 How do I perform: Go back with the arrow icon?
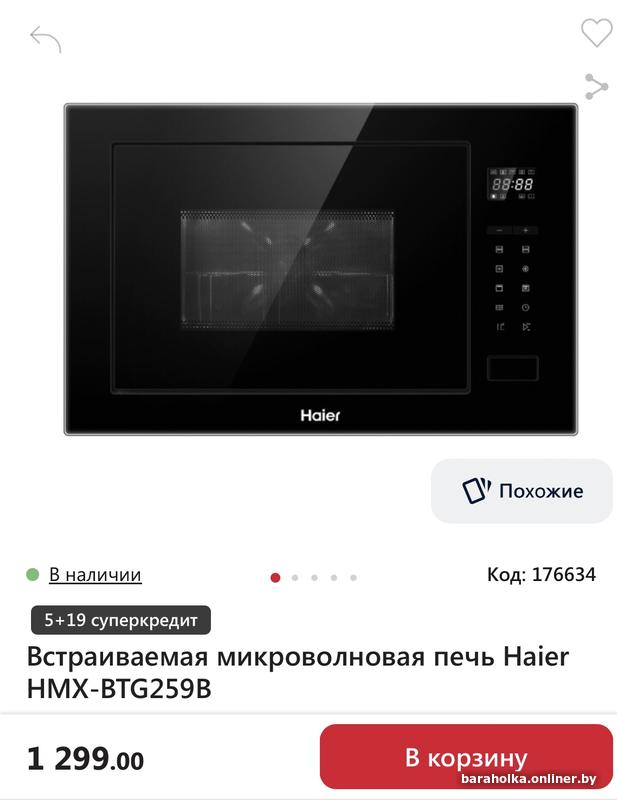point(45,39)
